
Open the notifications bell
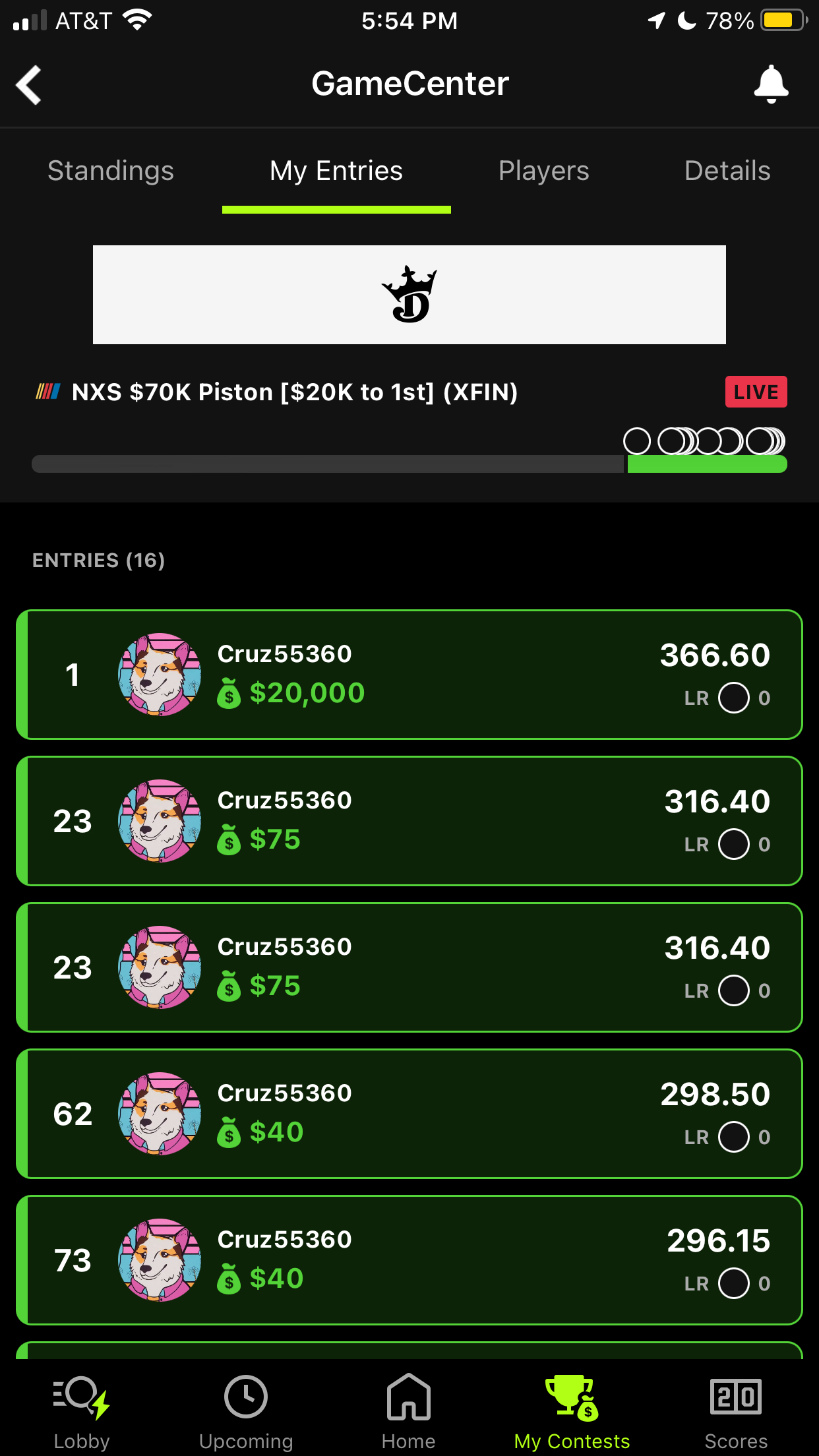point(771,84)
